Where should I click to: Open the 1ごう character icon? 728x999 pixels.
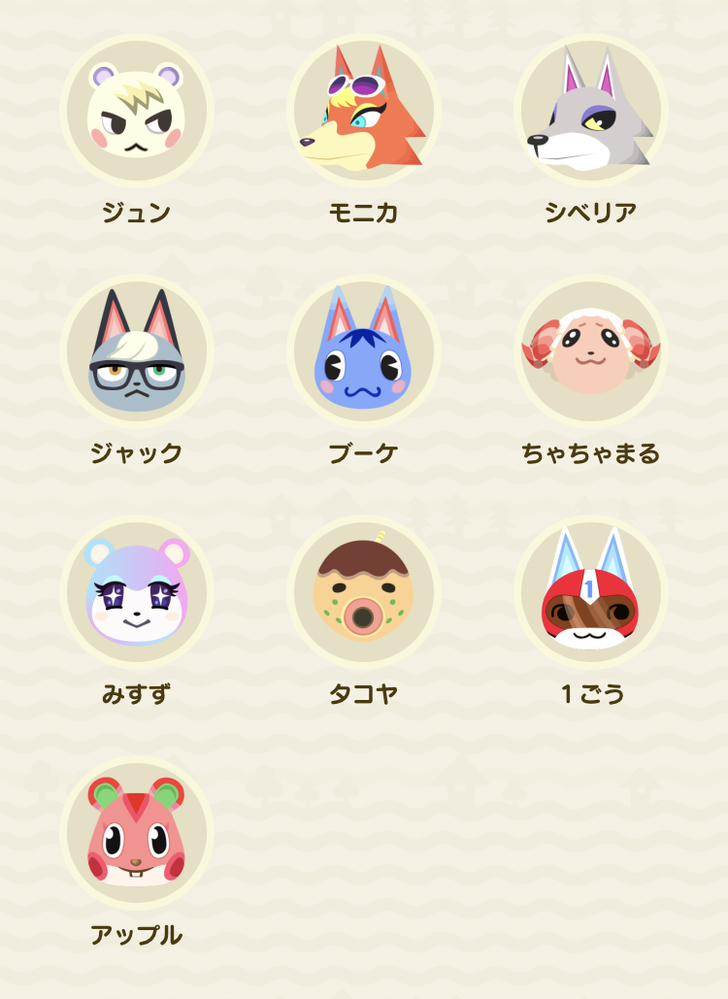tap(590, 593)
